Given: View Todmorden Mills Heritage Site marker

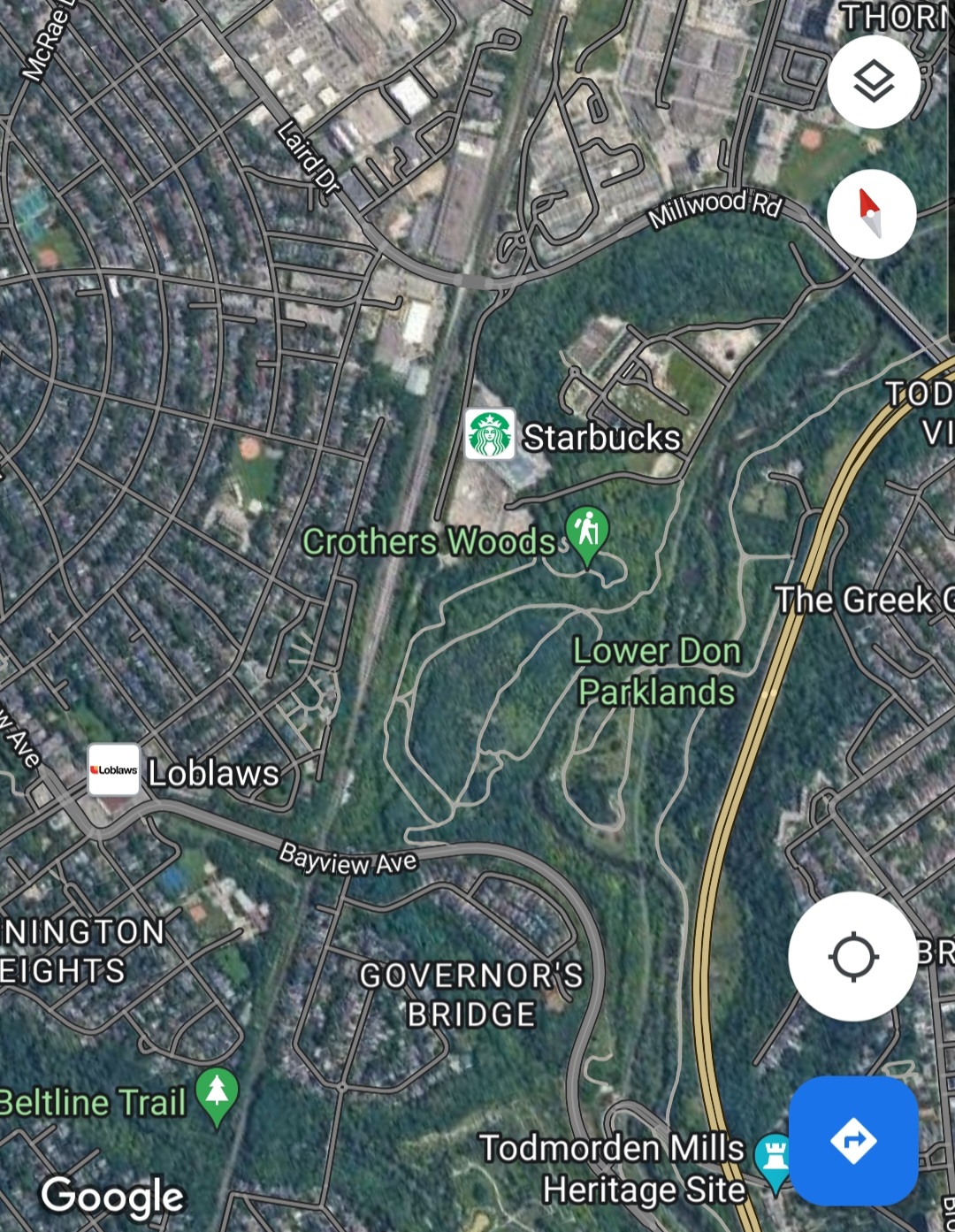Looking at the screenshot, I should (774, 1159).
